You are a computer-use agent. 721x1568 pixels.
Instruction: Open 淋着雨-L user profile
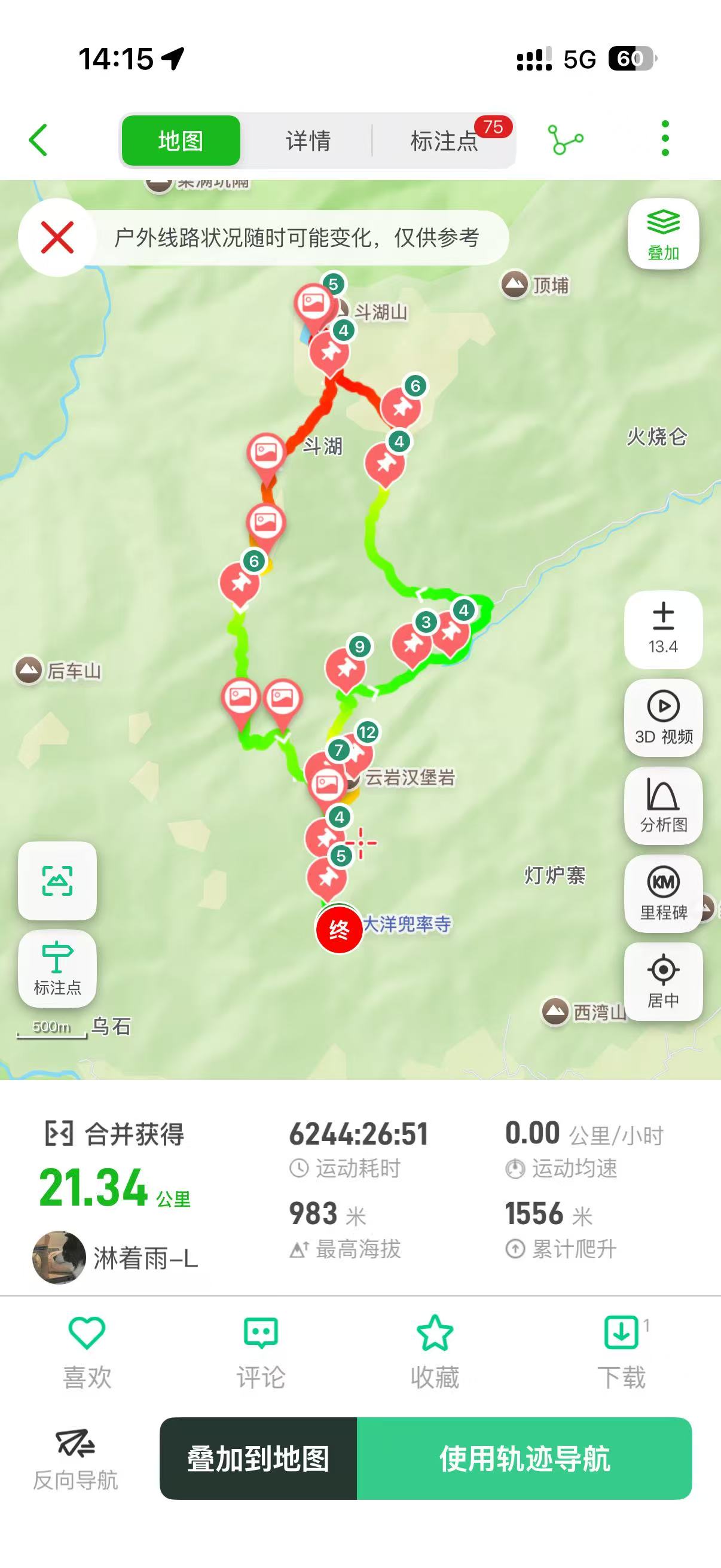pos(115,1258)
